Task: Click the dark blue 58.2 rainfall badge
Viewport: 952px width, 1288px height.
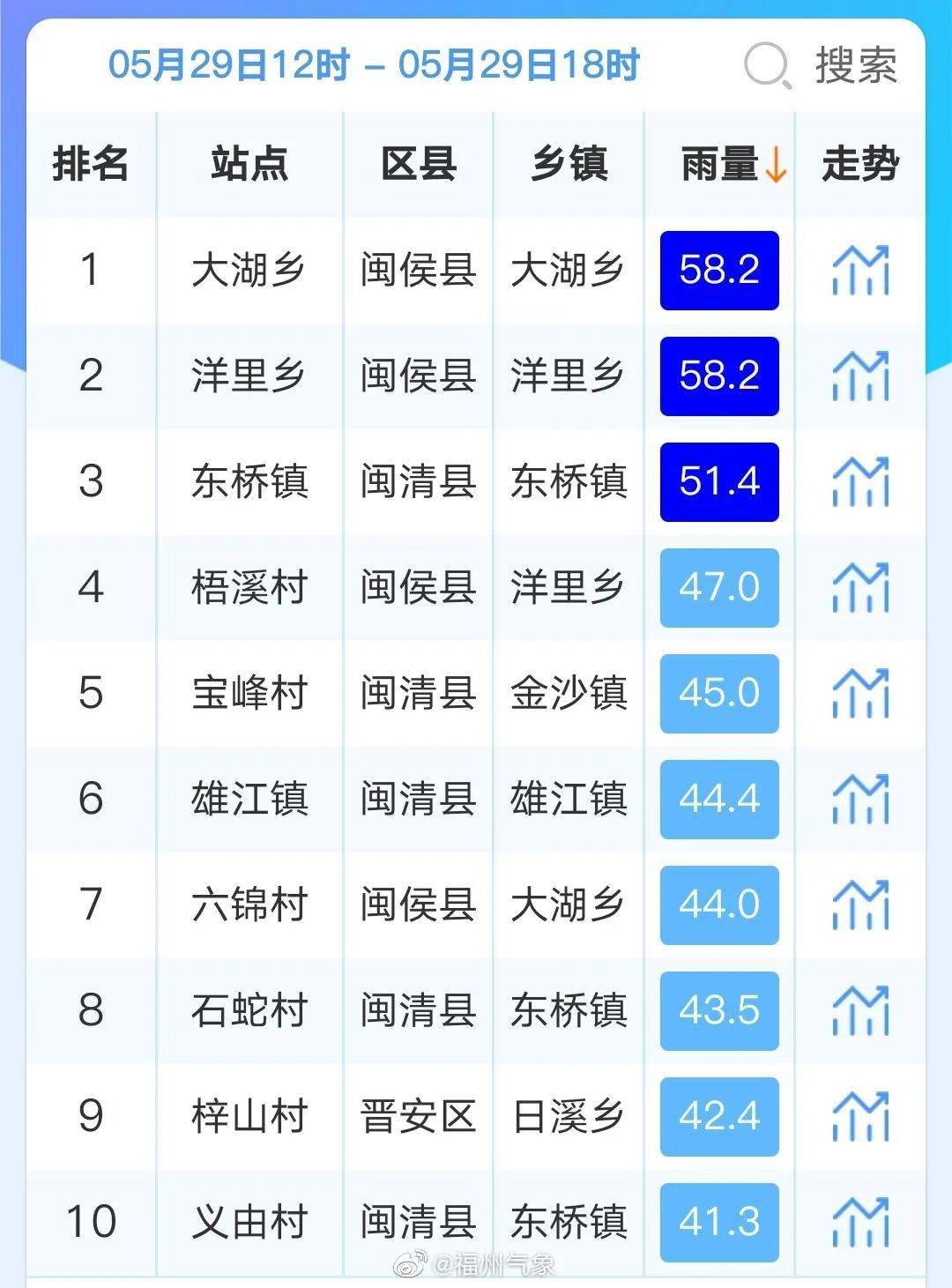Action: [718, 271]
